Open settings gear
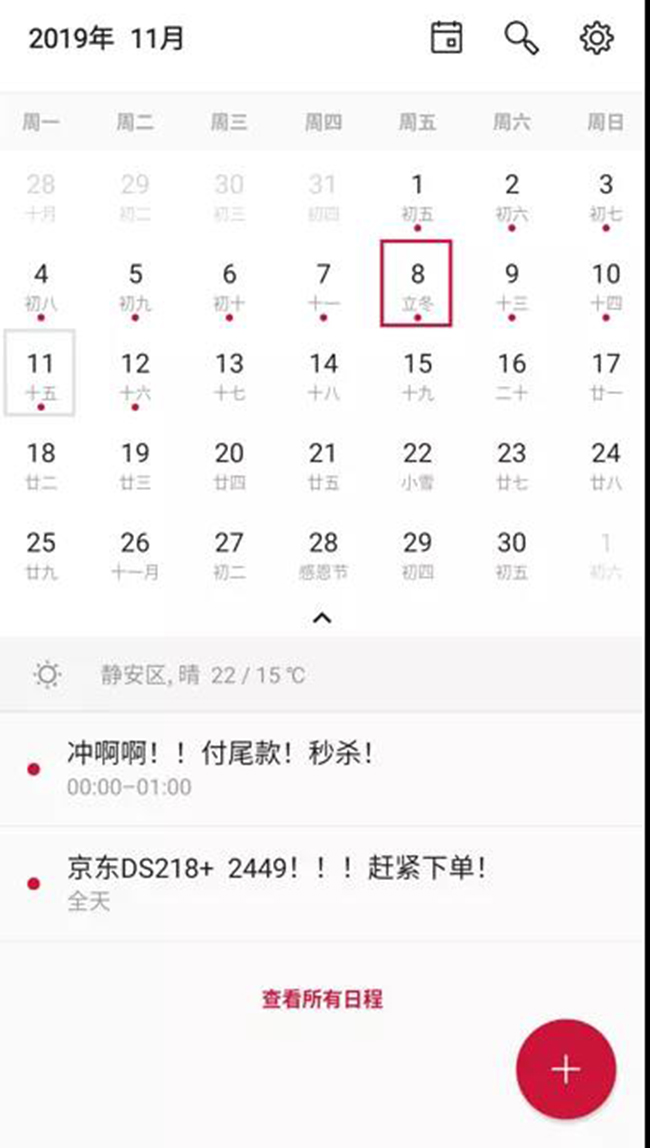 coord(597,37)
